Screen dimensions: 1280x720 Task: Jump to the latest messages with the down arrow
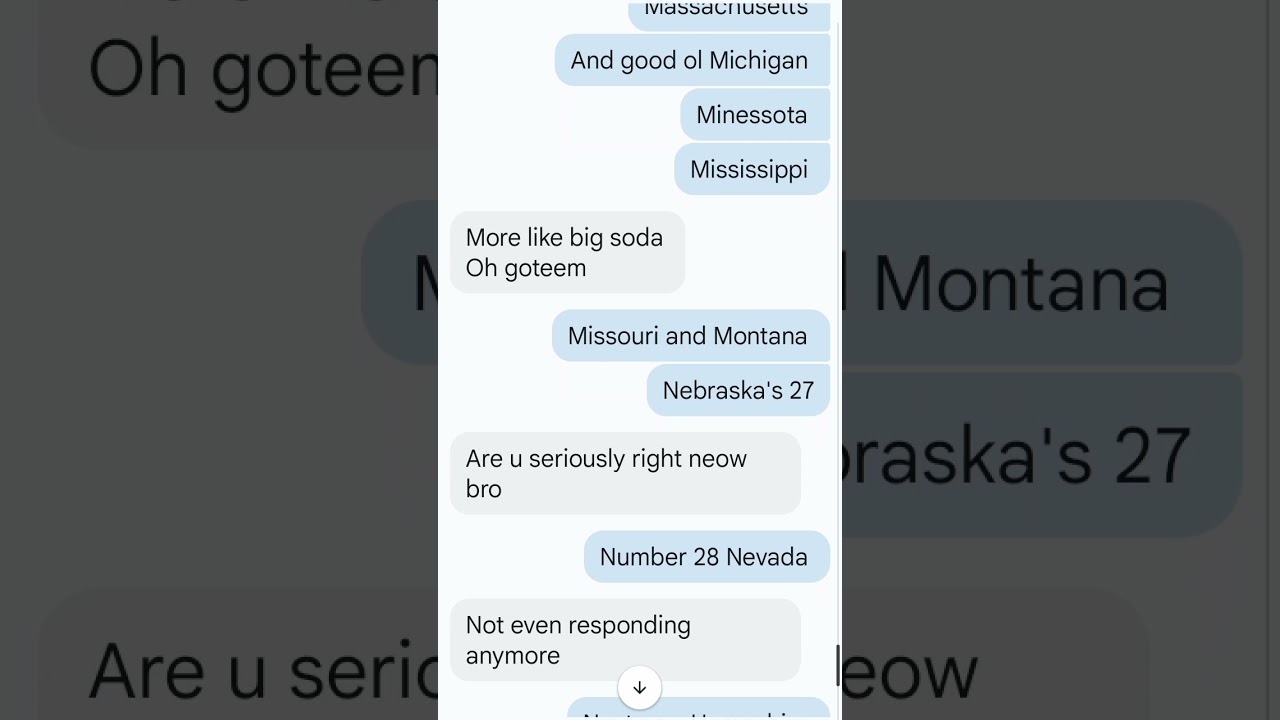pos(639,688)
